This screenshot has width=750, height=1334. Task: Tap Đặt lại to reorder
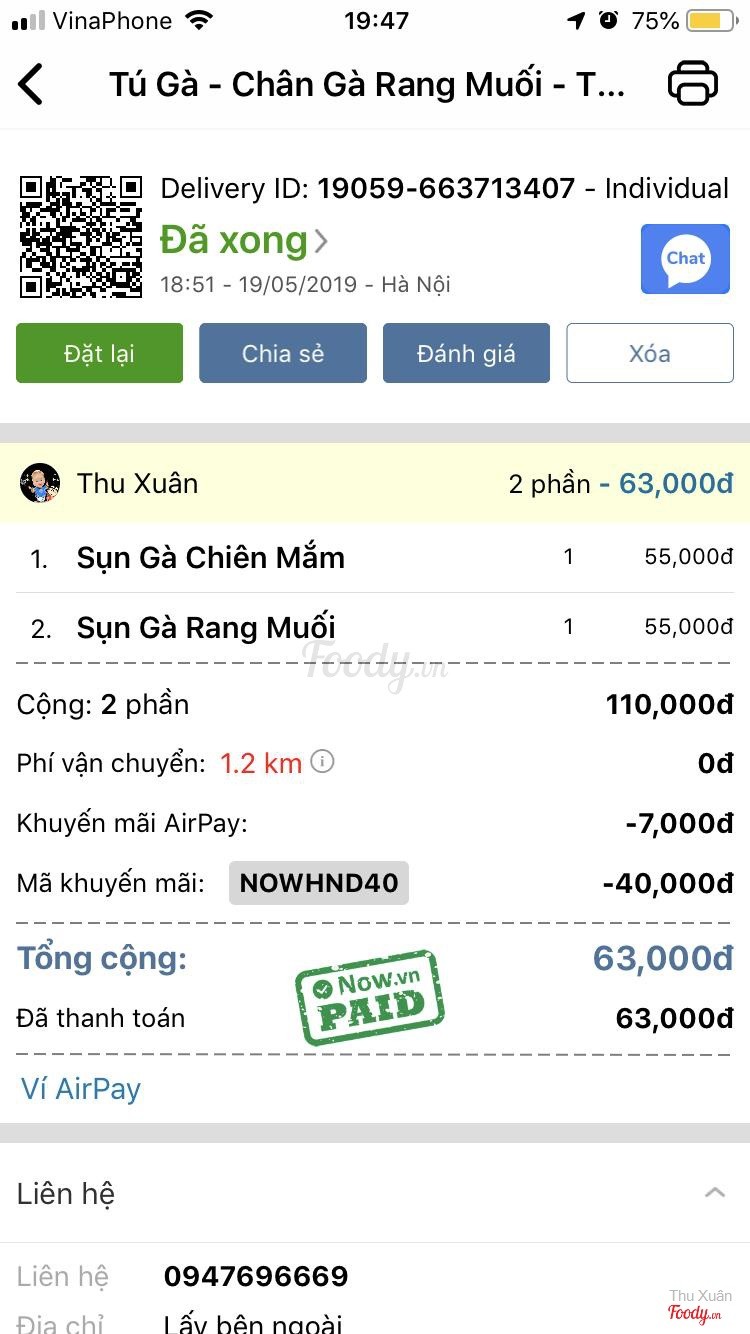point(99,353)
